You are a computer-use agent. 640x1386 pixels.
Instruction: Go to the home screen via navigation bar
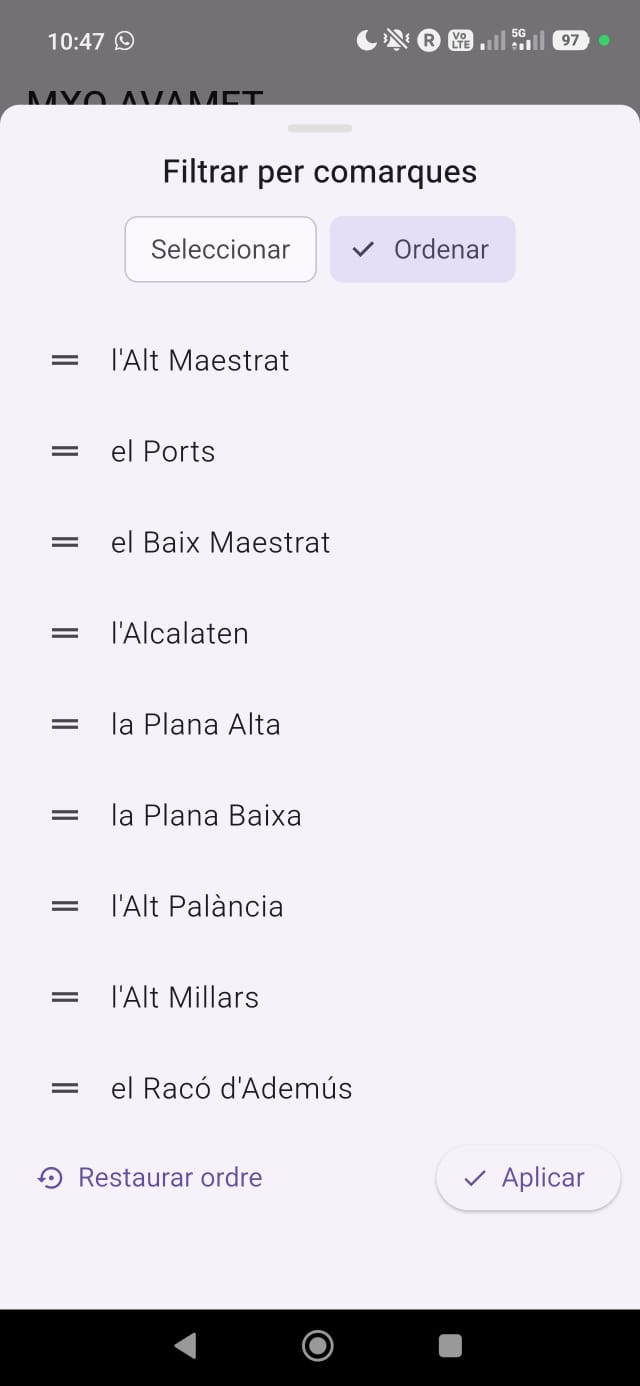point(318,1346)
